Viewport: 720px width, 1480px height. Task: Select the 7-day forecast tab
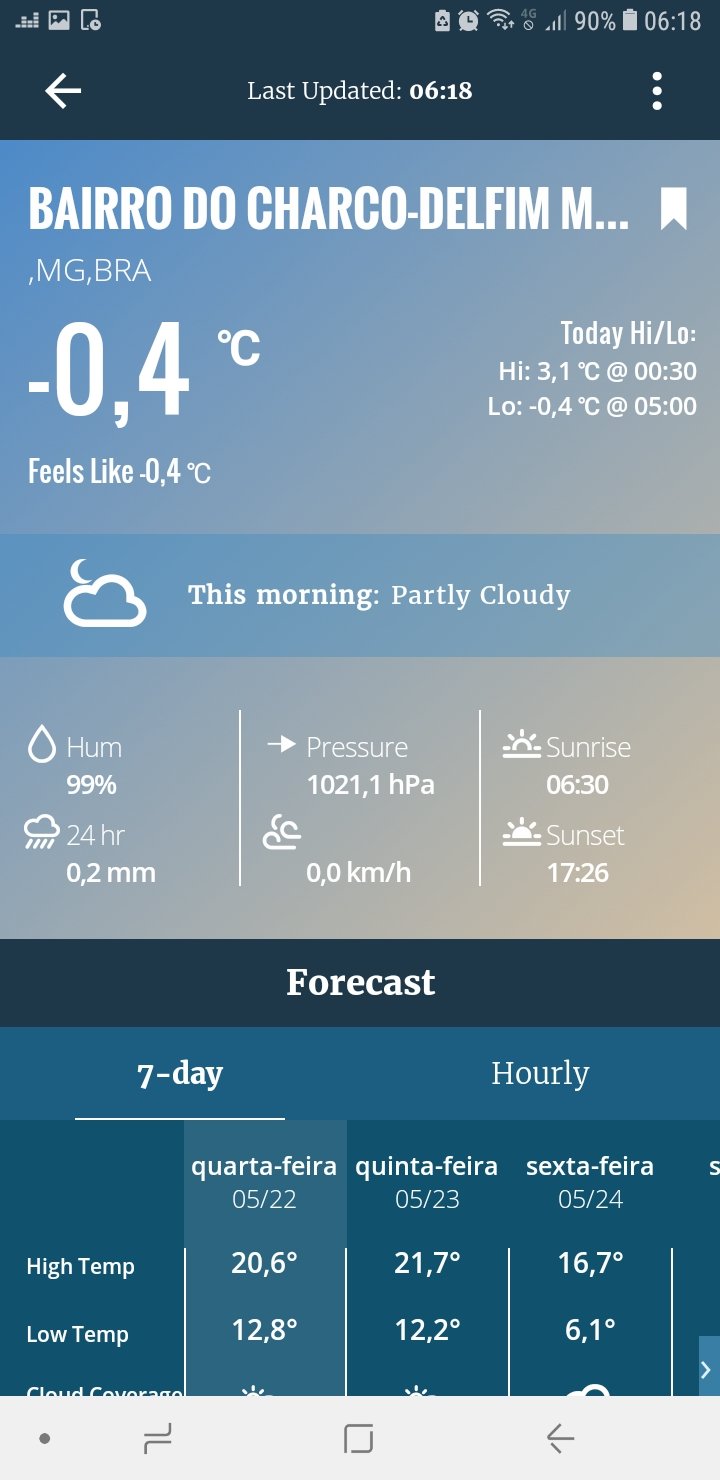point(180,1073)
